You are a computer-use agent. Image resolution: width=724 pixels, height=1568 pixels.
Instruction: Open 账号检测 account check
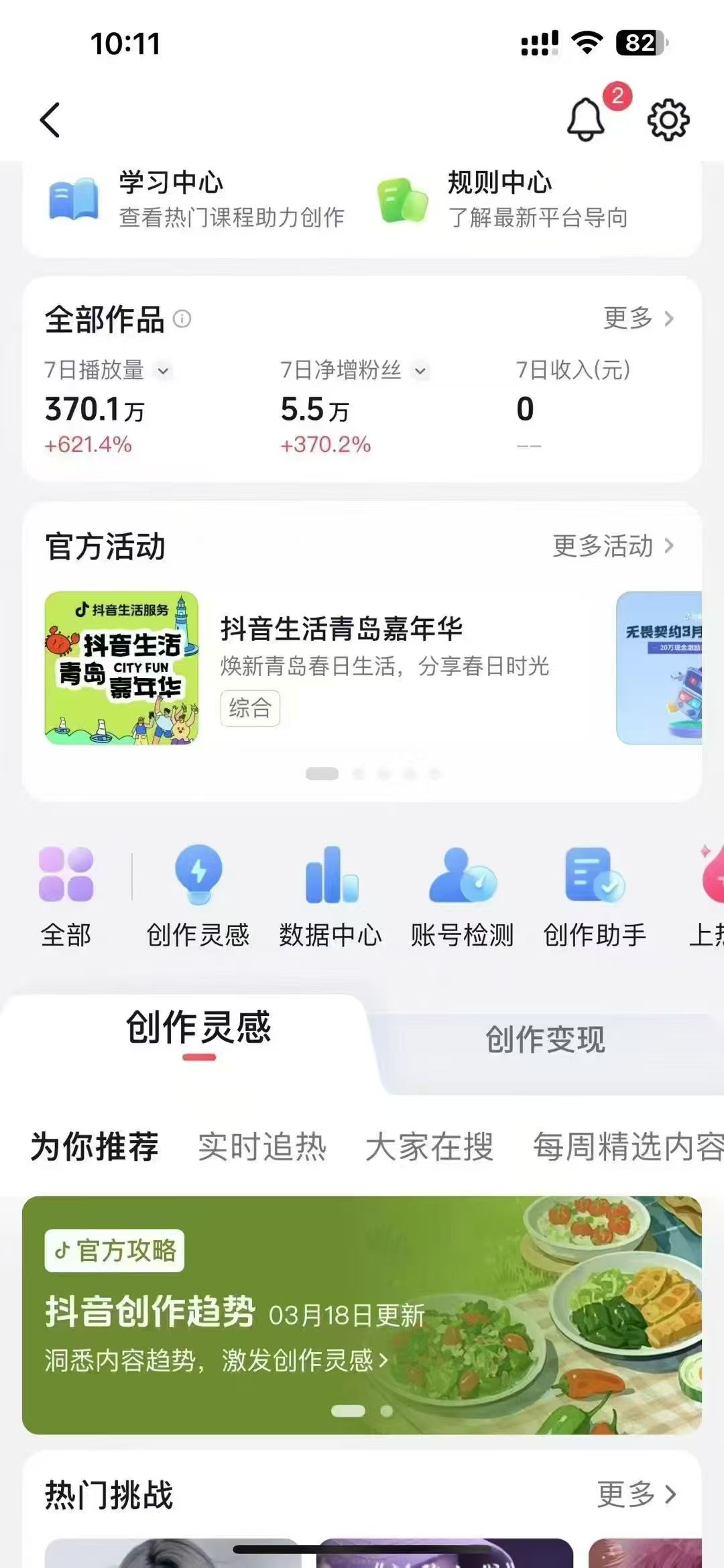(x=463, y=897)
